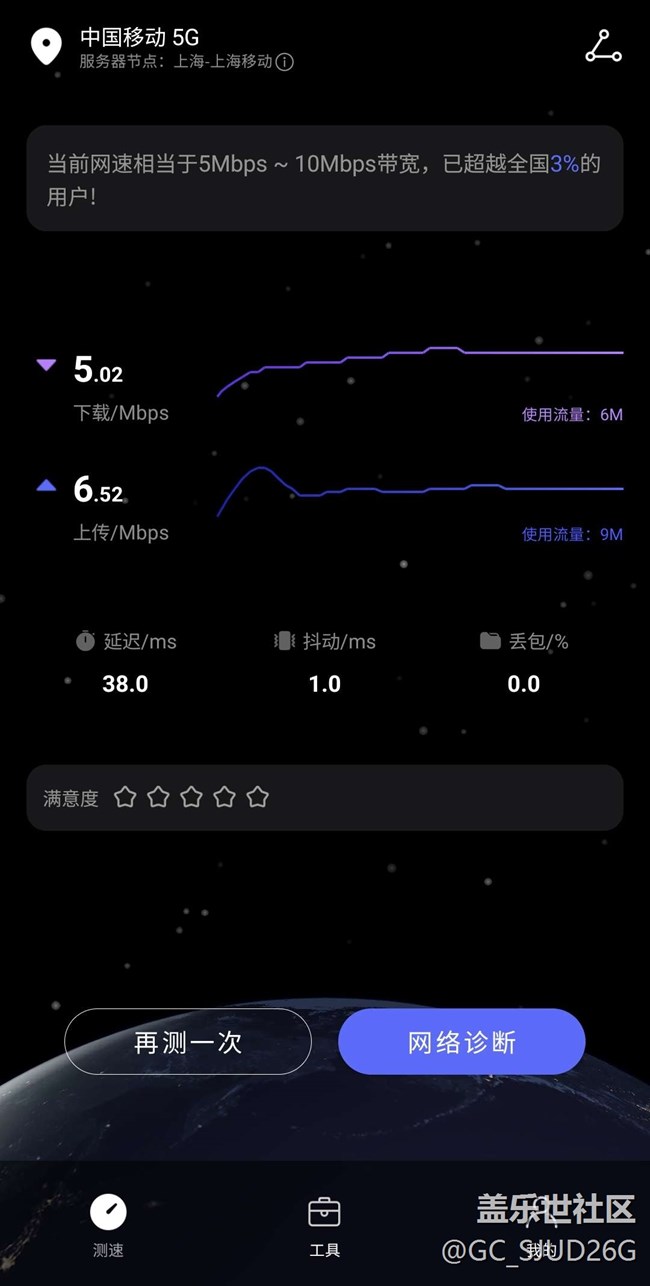This screenshot has height=1286, width=650.
Task: Start 网络诊断 network diagnosis
Action: (461, 1042)
